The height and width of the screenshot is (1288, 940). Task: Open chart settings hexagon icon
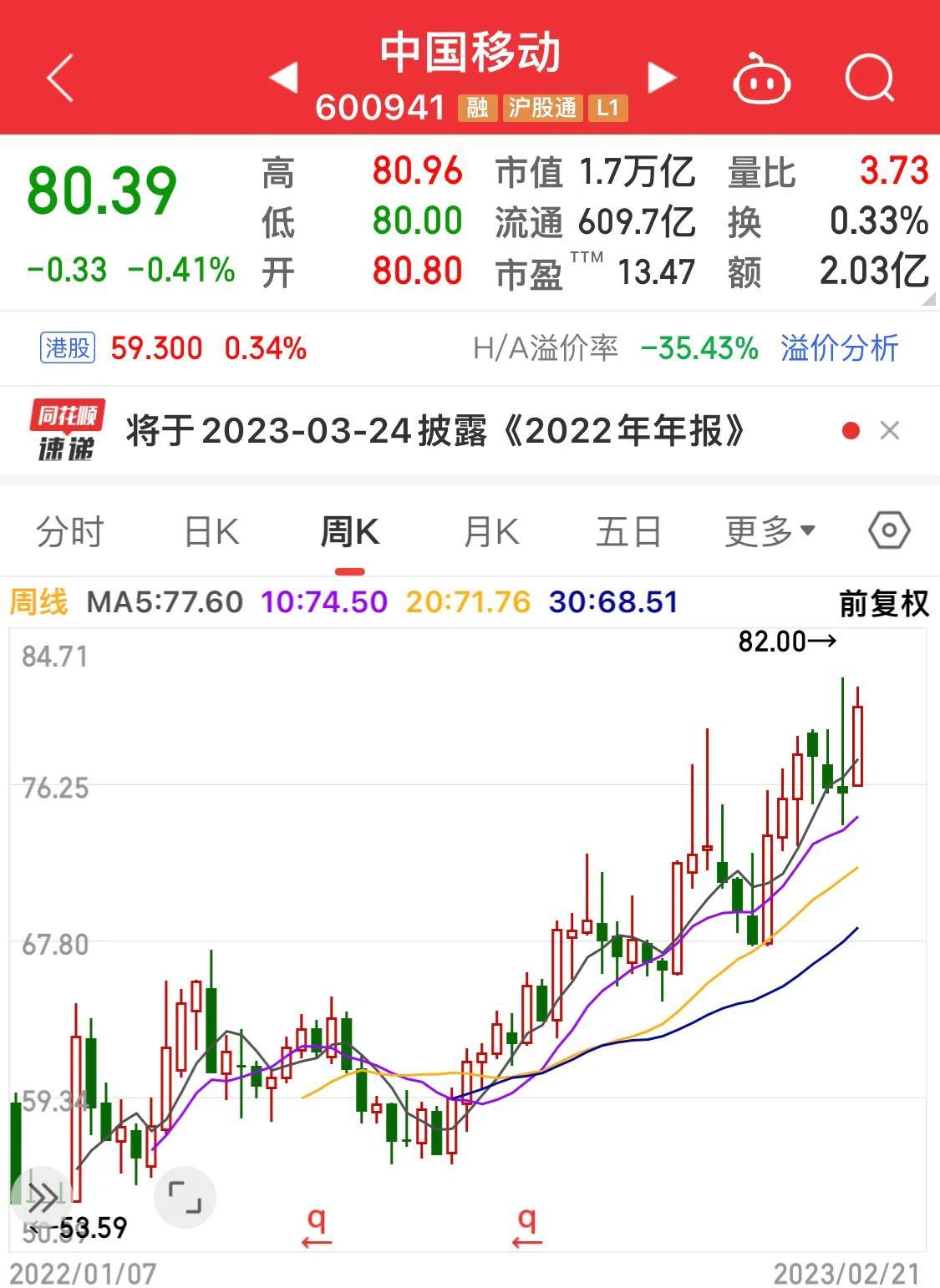889,530
